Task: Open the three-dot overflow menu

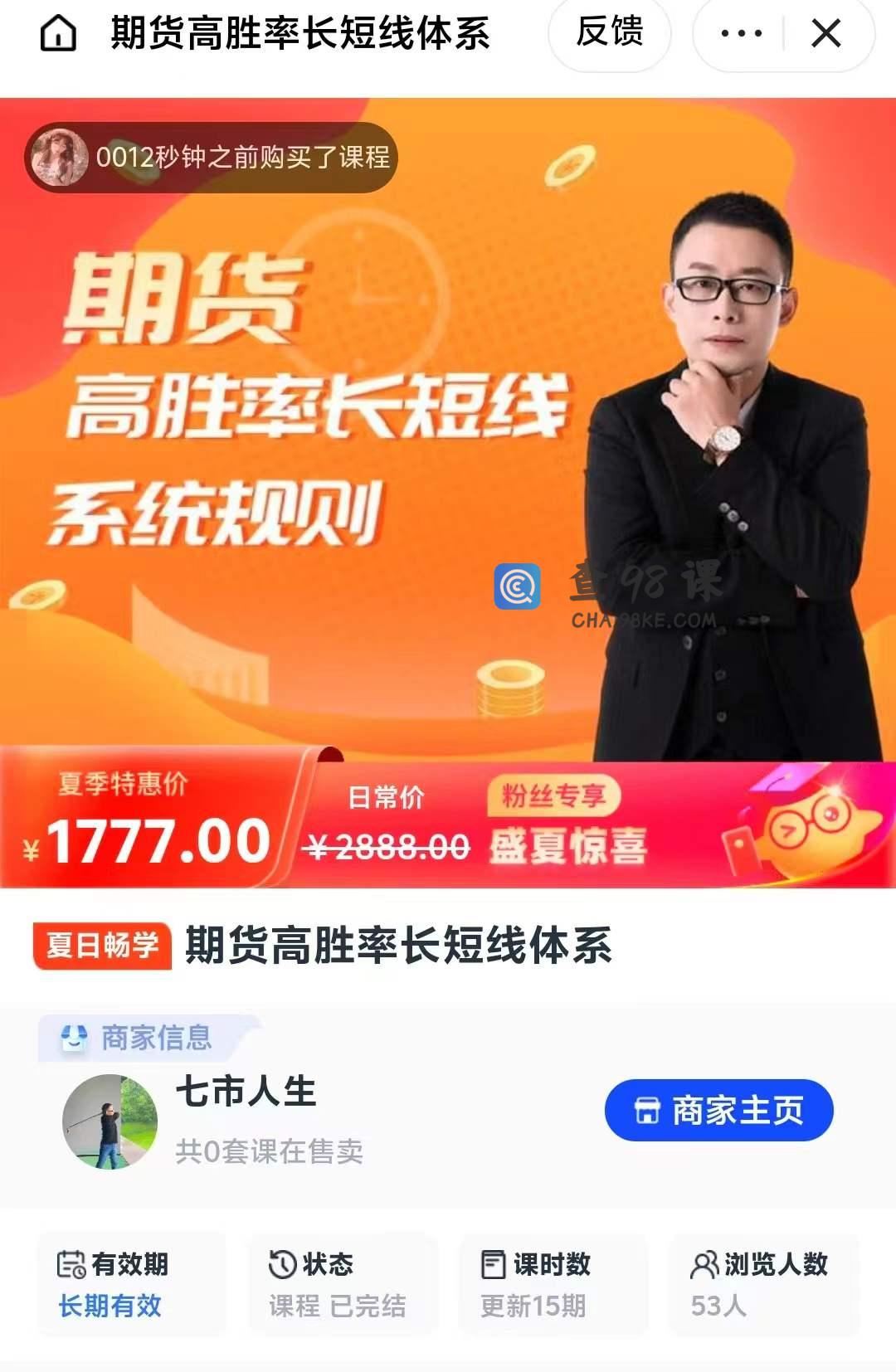Action: (x=741, y=34)
